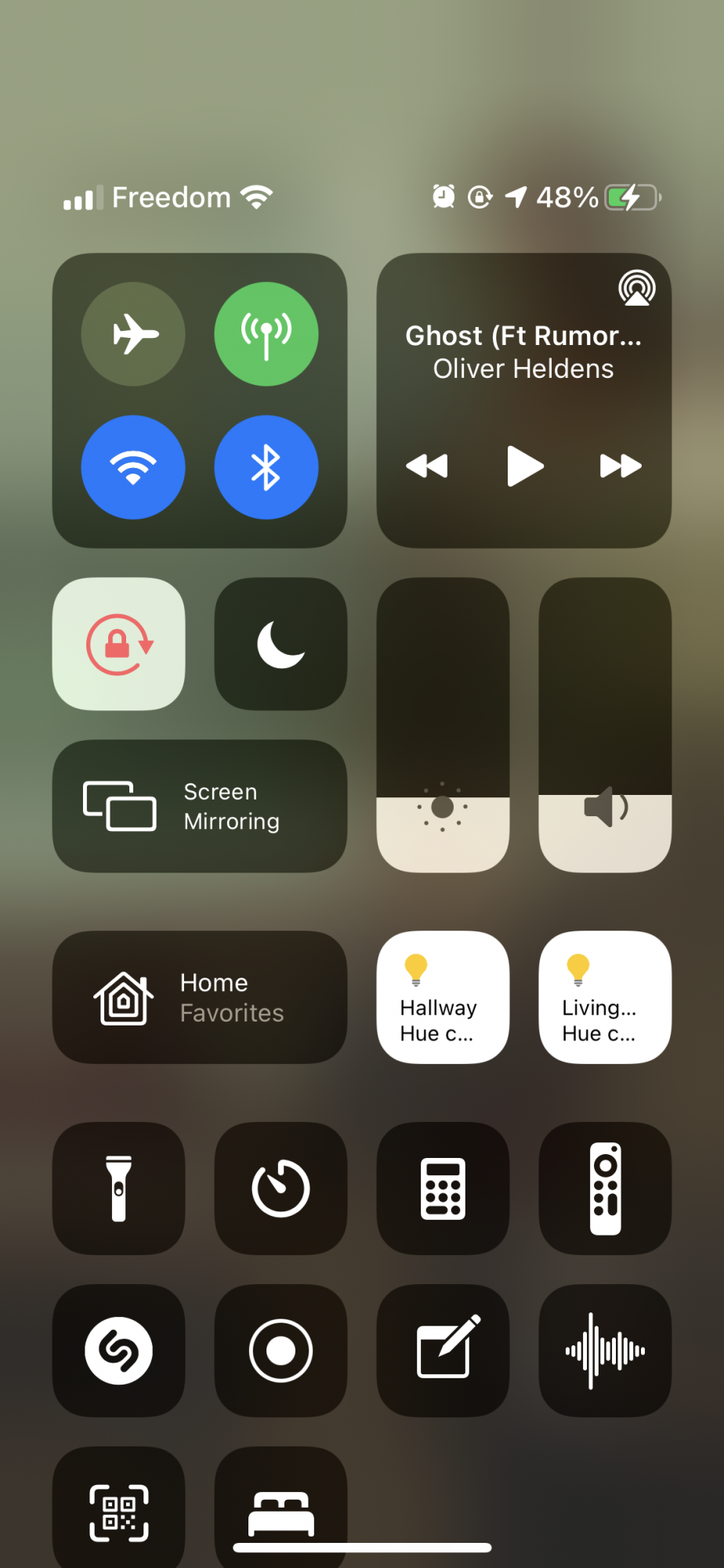Unlock portrait orientation lock
Viewport: 724px width, 1568px height.
[119, 644]
